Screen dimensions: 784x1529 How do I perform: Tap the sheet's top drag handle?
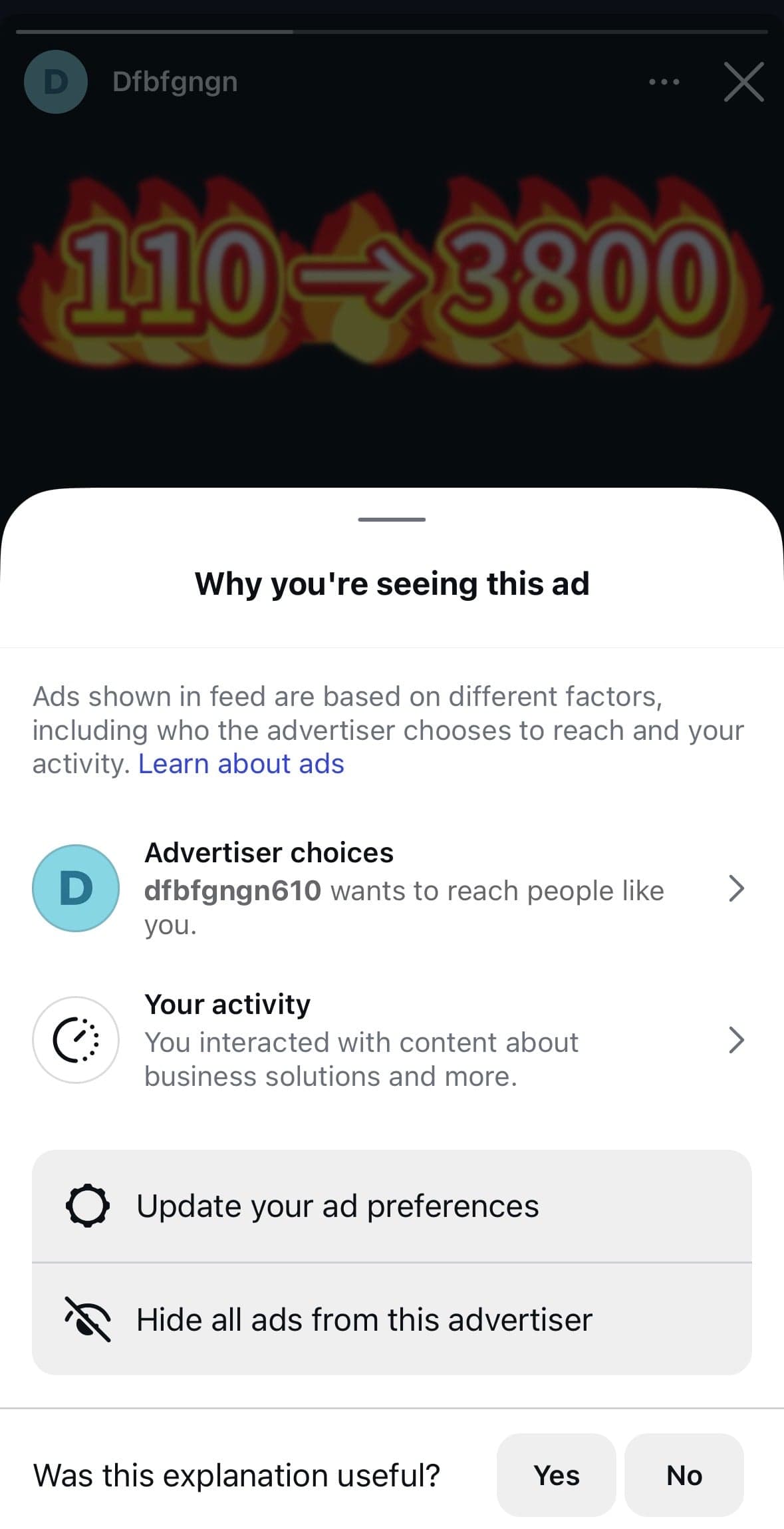pos(392,519)
